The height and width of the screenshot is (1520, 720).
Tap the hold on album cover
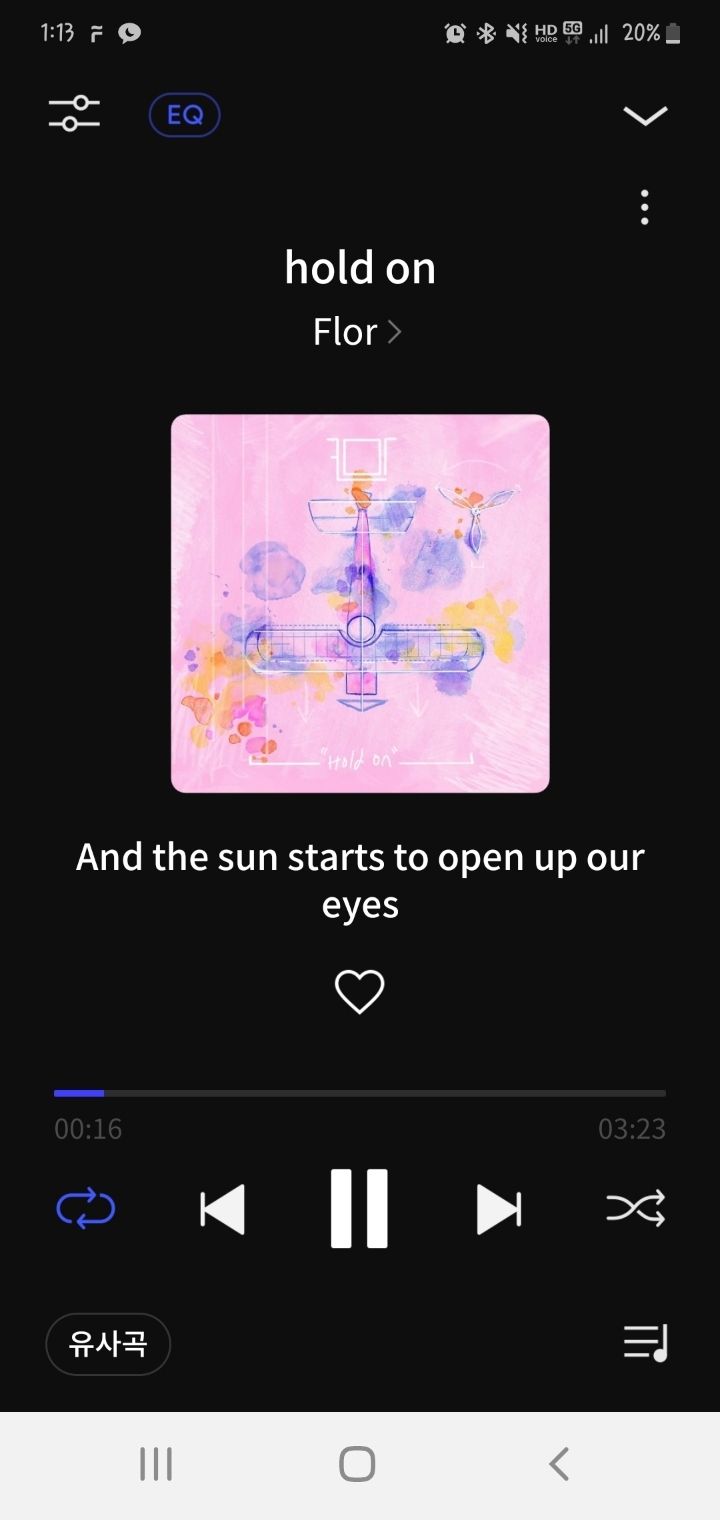360,603
